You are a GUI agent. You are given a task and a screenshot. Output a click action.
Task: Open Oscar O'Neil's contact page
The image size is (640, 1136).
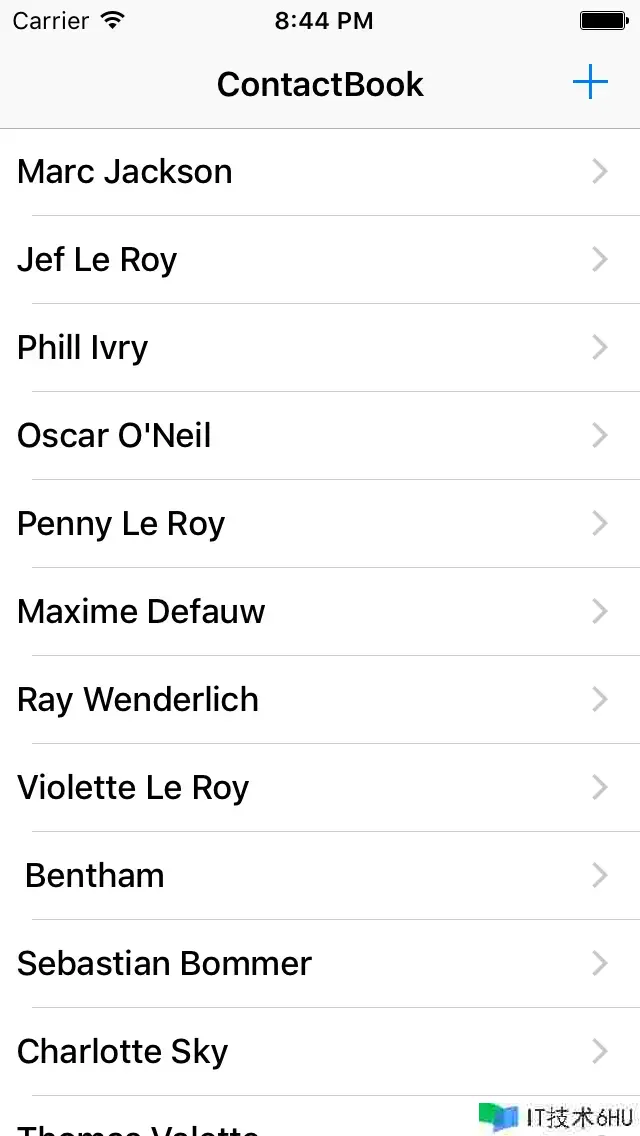coord(114,436)
